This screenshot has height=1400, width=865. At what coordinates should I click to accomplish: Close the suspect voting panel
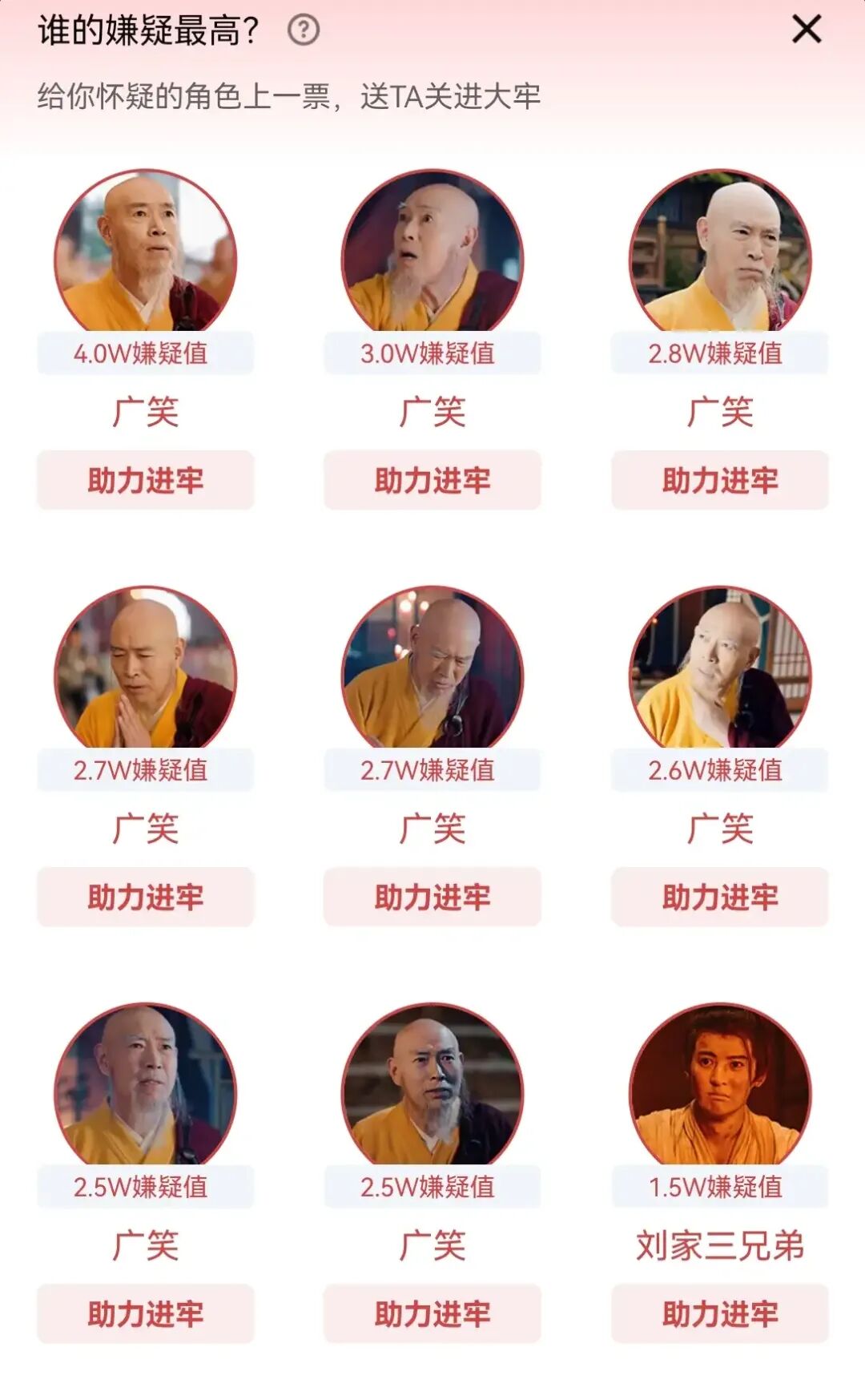(807, 29)
